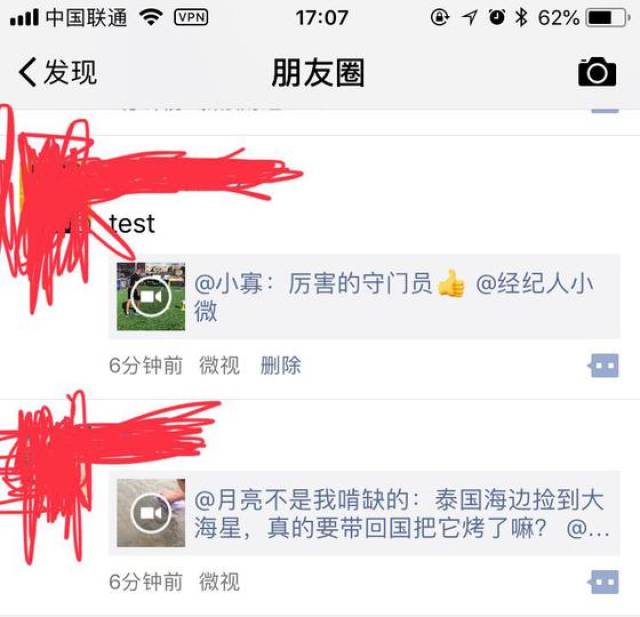The image size is (640, 617).
Task: Go back to 发现
Action: pyautogui.click(x=57, y=72)
